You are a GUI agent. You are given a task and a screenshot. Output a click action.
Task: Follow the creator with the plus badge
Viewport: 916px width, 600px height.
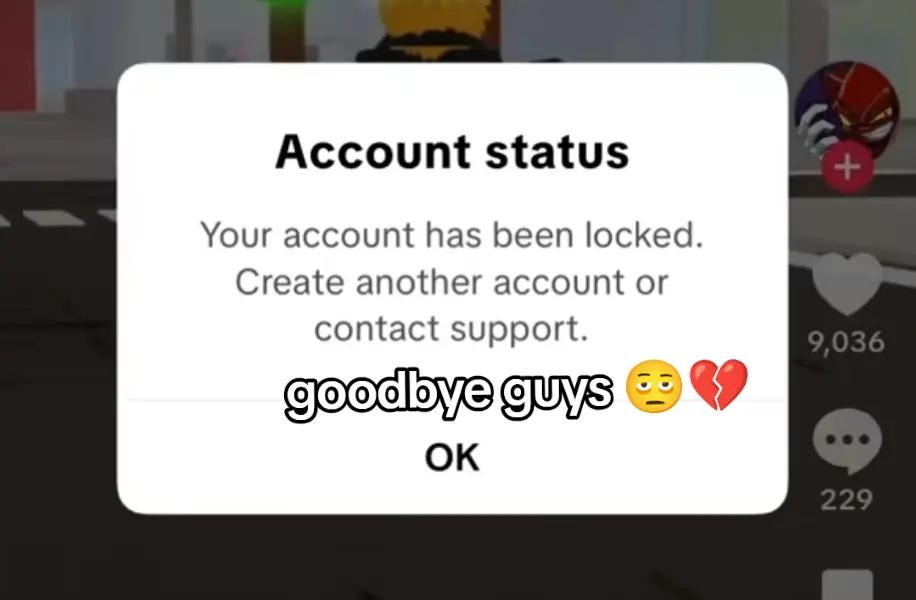(x=847, y=167)
